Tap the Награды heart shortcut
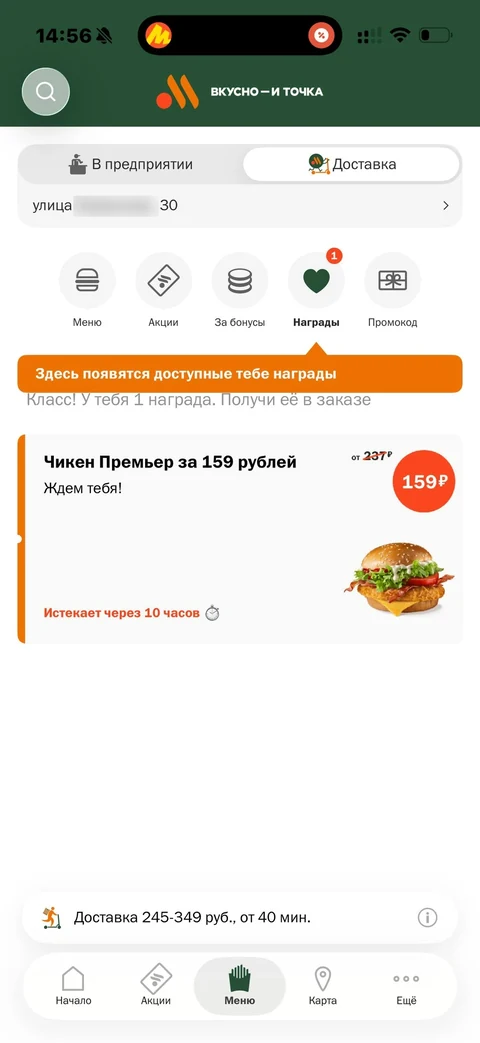480x1043 pixels. (x=316, y=291)
